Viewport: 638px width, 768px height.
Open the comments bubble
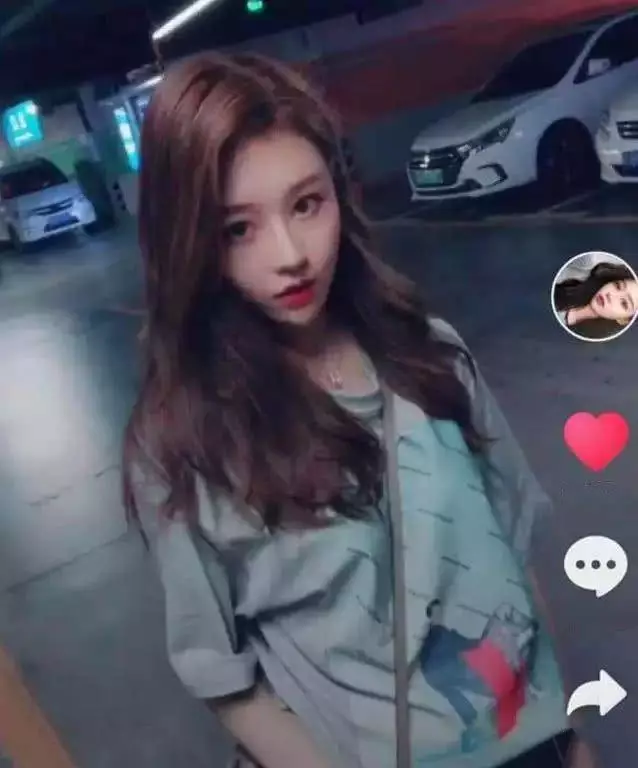tap(595, 565)
